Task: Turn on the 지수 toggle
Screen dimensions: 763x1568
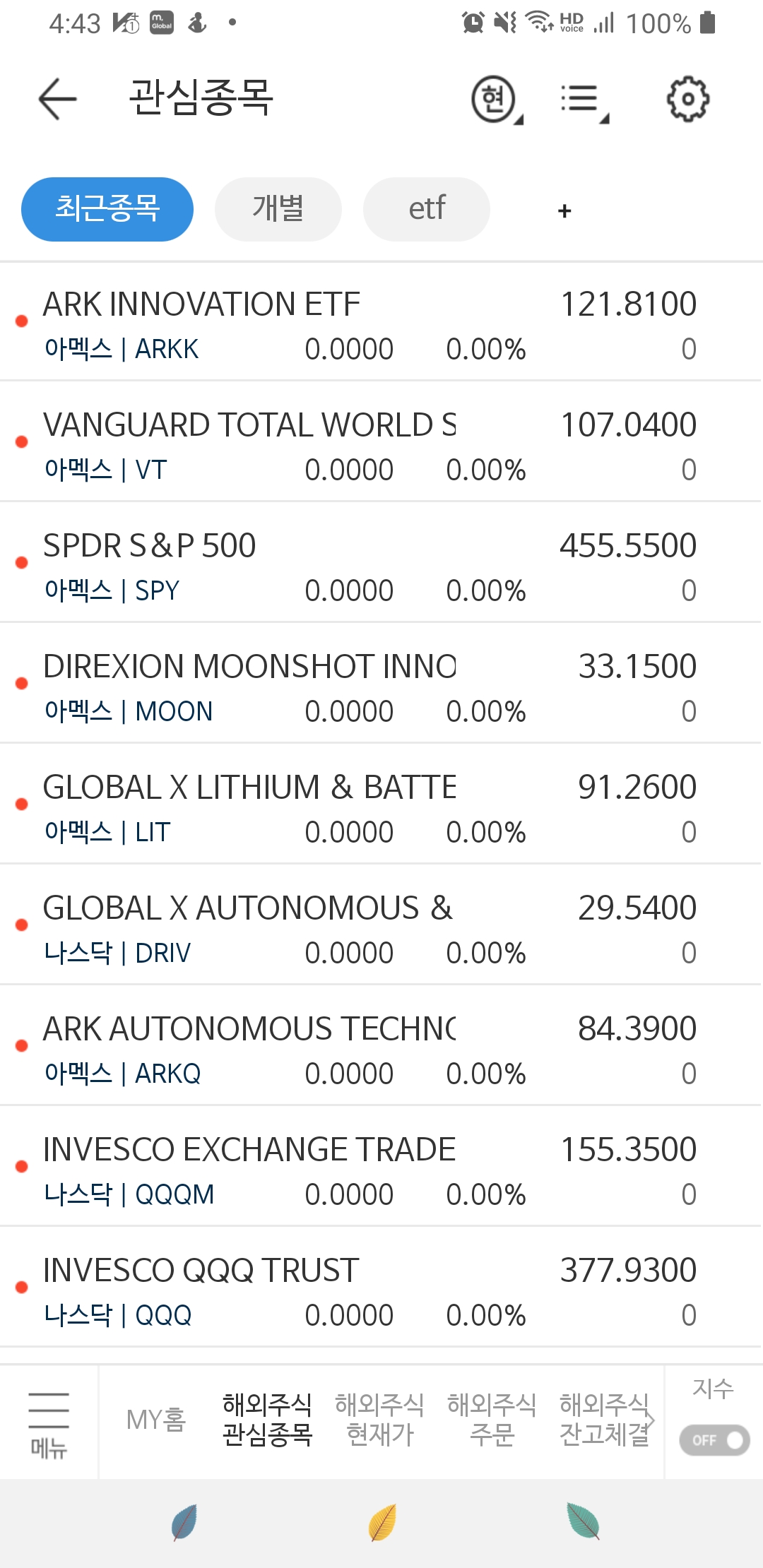Action: pos(714,1439)
